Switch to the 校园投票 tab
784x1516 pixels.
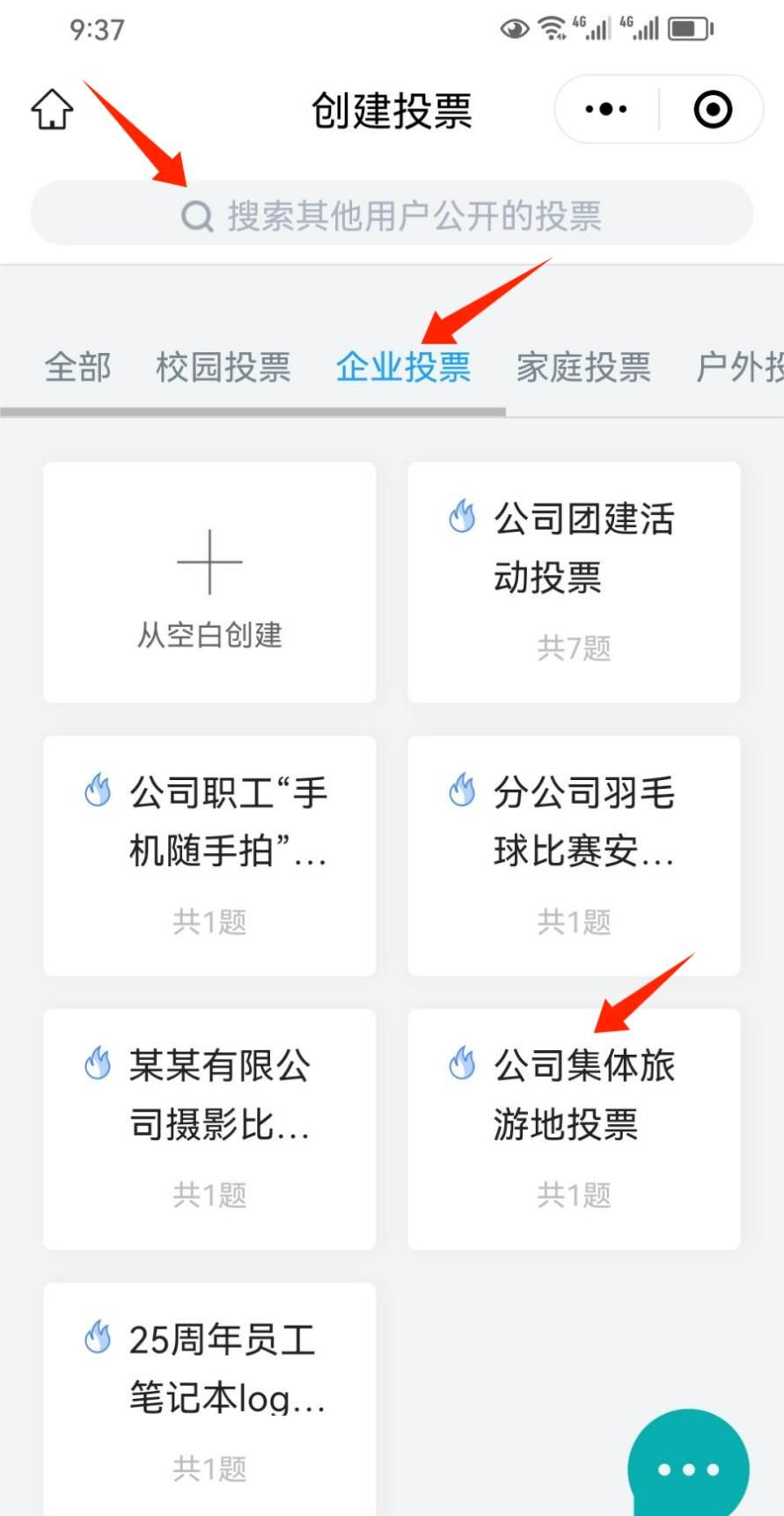coord(223,367)
